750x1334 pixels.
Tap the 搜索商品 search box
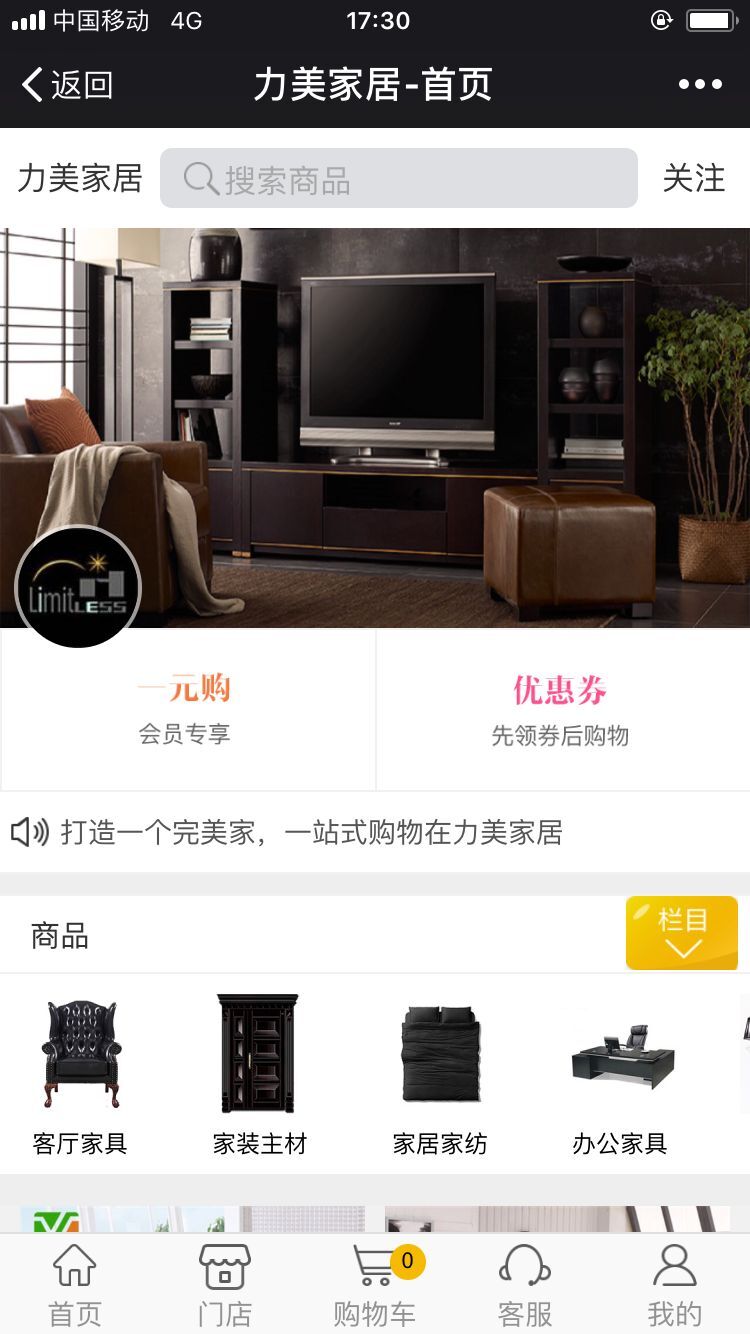pos(398,179)
